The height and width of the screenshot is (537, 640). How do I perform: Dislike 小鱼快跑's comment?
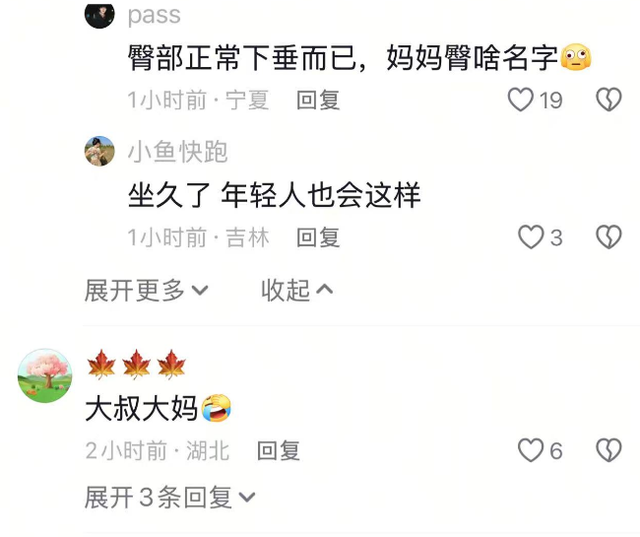click(609, 237)
